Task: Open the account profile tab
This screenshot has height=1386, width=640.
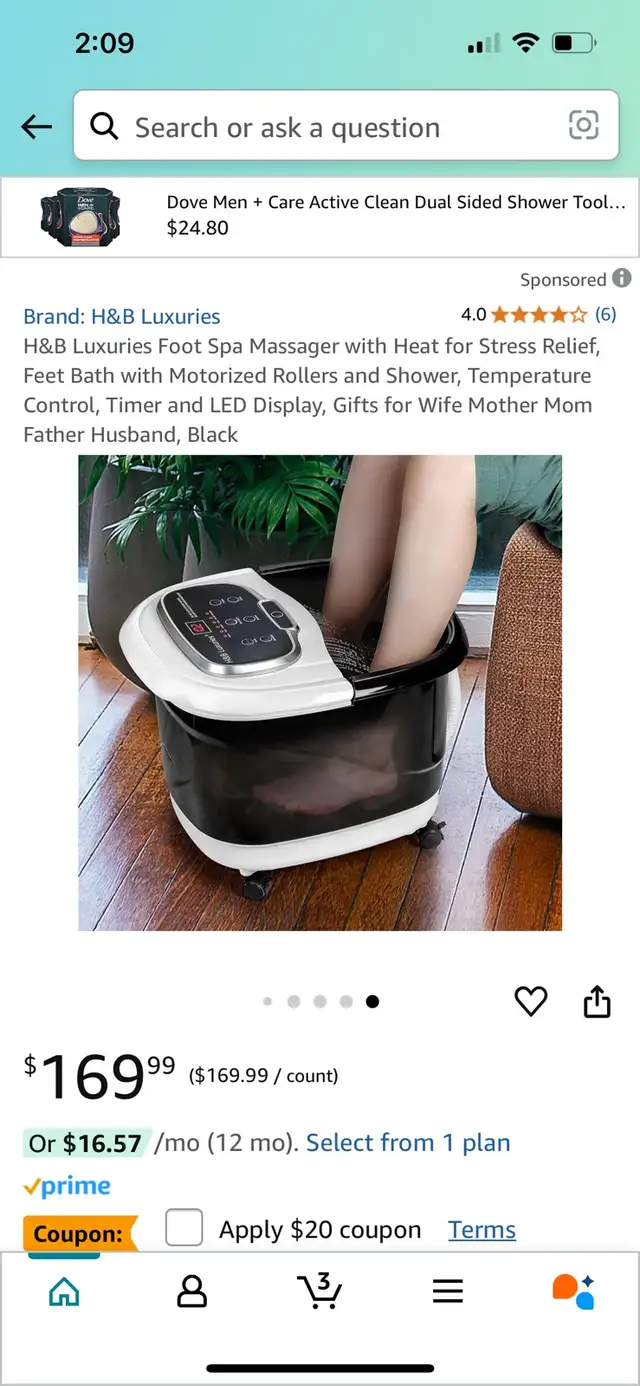Action: point(191,1291)
